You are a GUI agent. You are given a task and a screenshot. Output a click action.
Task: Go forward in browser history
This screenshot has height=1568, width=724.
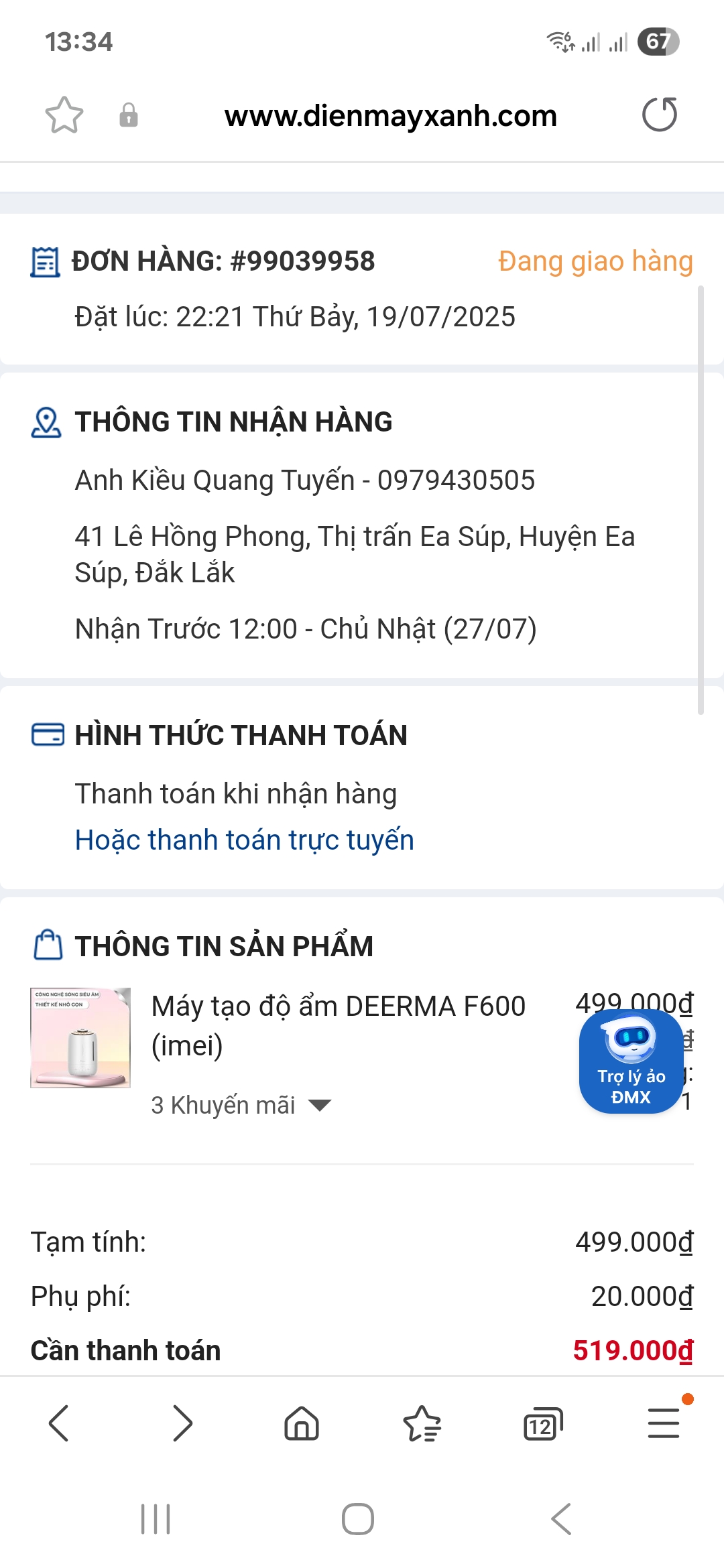pos(182,1423)
